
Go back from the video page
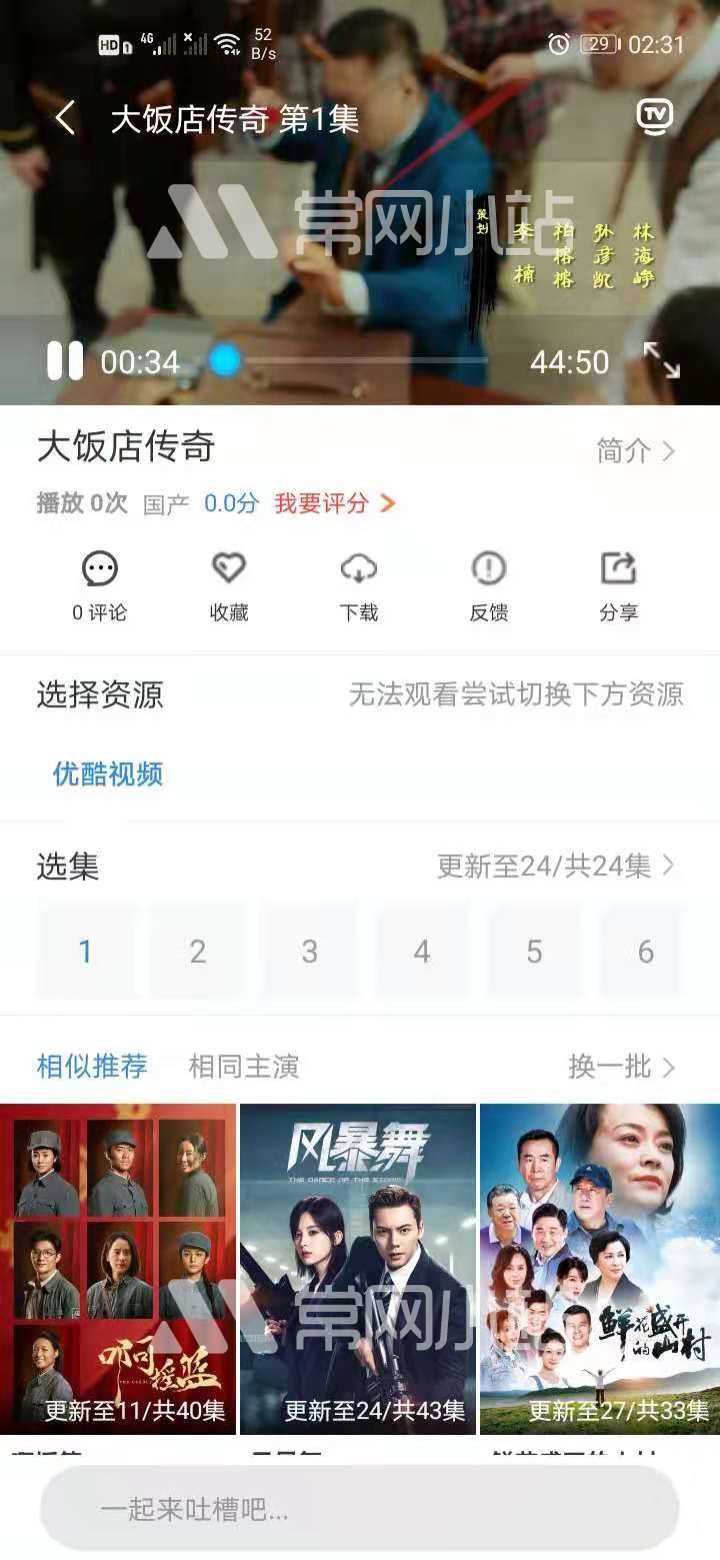click(x=65, y=119)
